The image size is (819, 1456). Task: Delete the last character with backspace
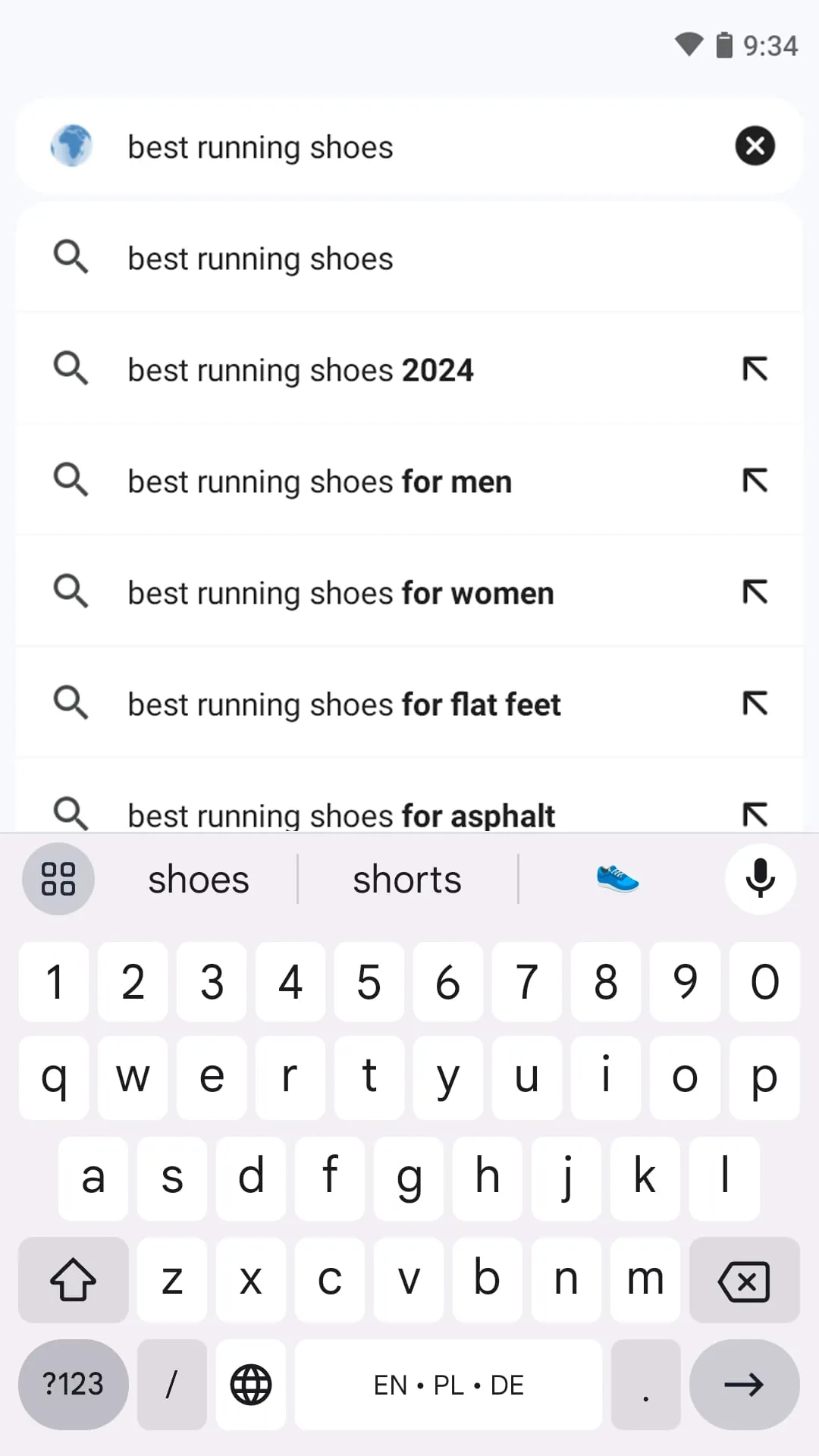point(744,1282)
